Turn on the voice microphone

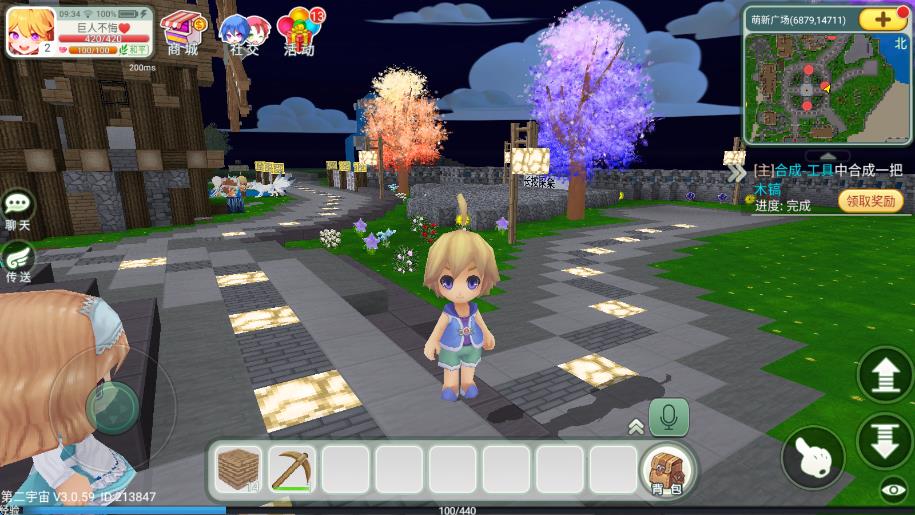(x=668, y=416)
